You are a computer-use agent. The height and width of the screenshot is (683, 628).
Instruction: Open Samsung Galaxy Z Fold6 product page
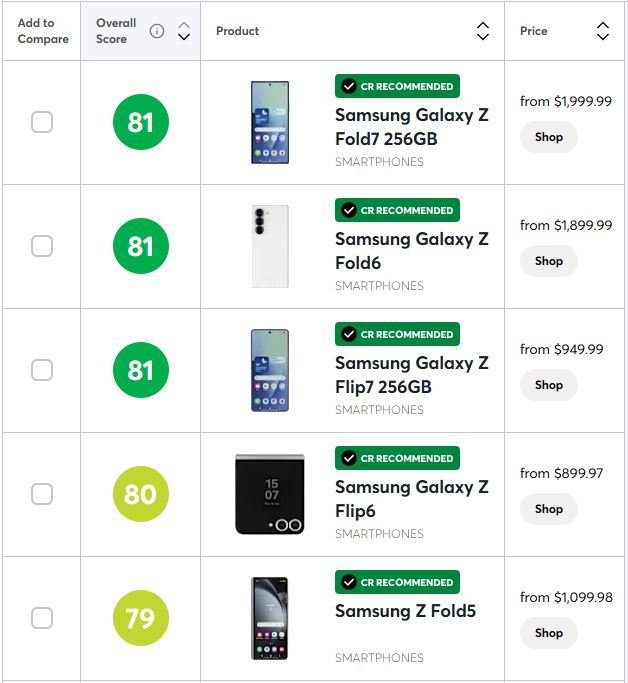[411, 251]
